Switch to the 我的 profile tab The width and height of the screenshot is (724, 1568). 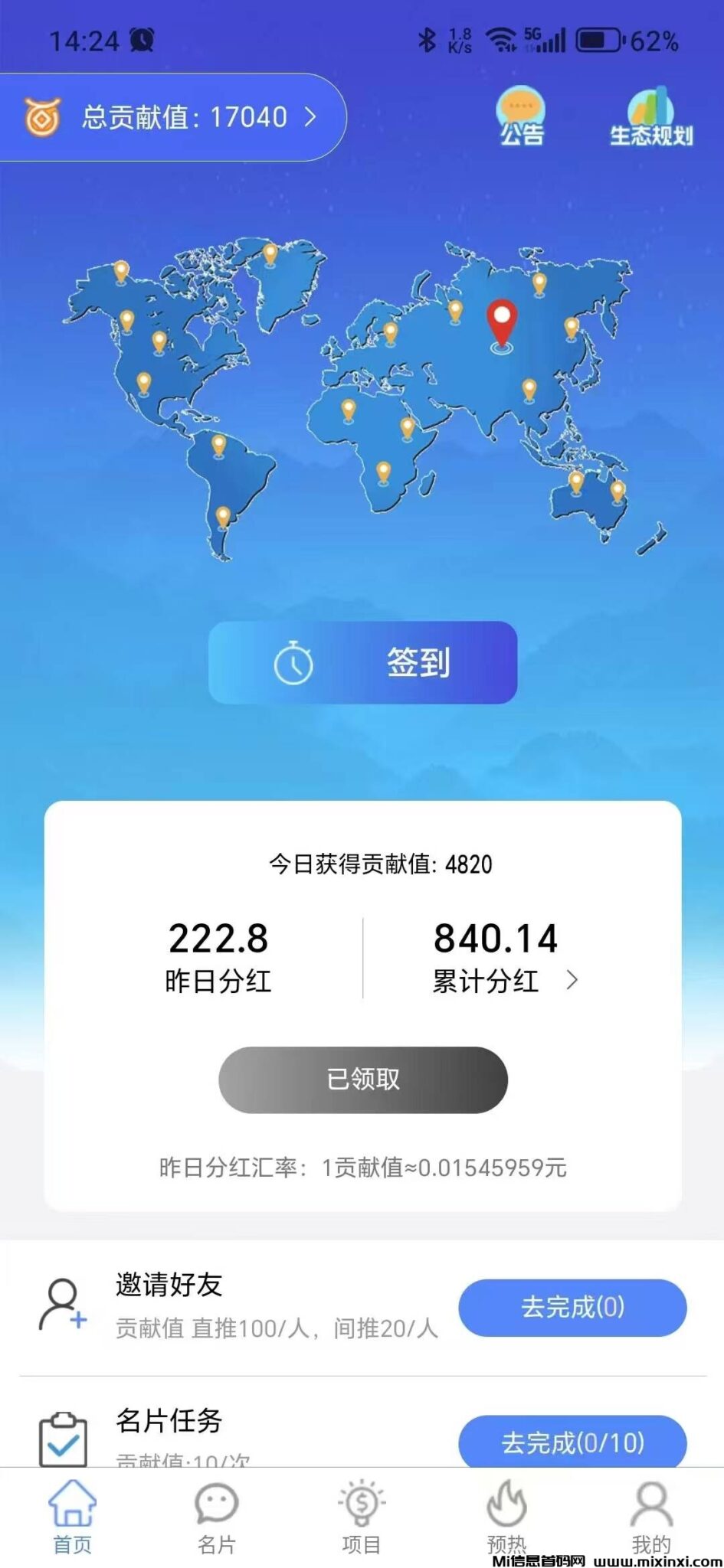(651, 1517)
